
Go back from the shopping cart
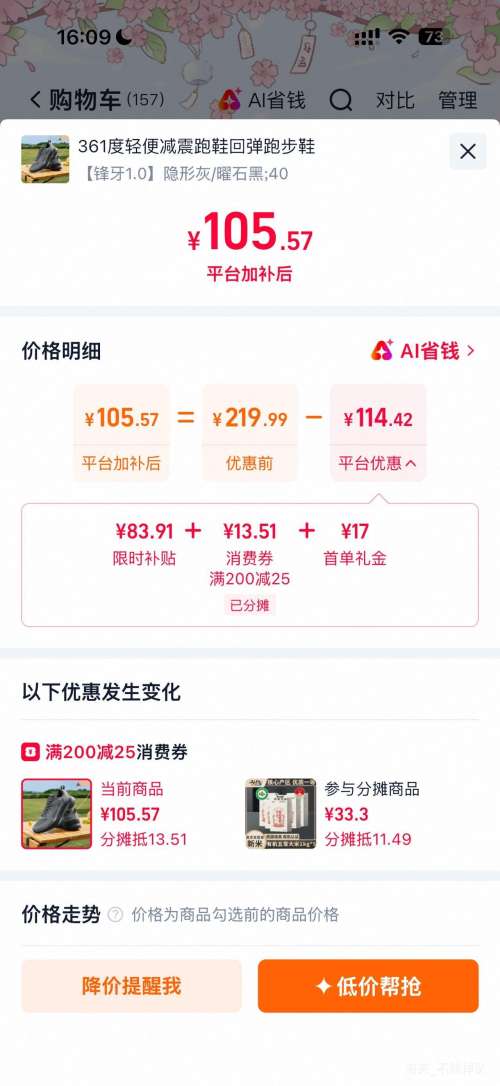click(35, 100)
